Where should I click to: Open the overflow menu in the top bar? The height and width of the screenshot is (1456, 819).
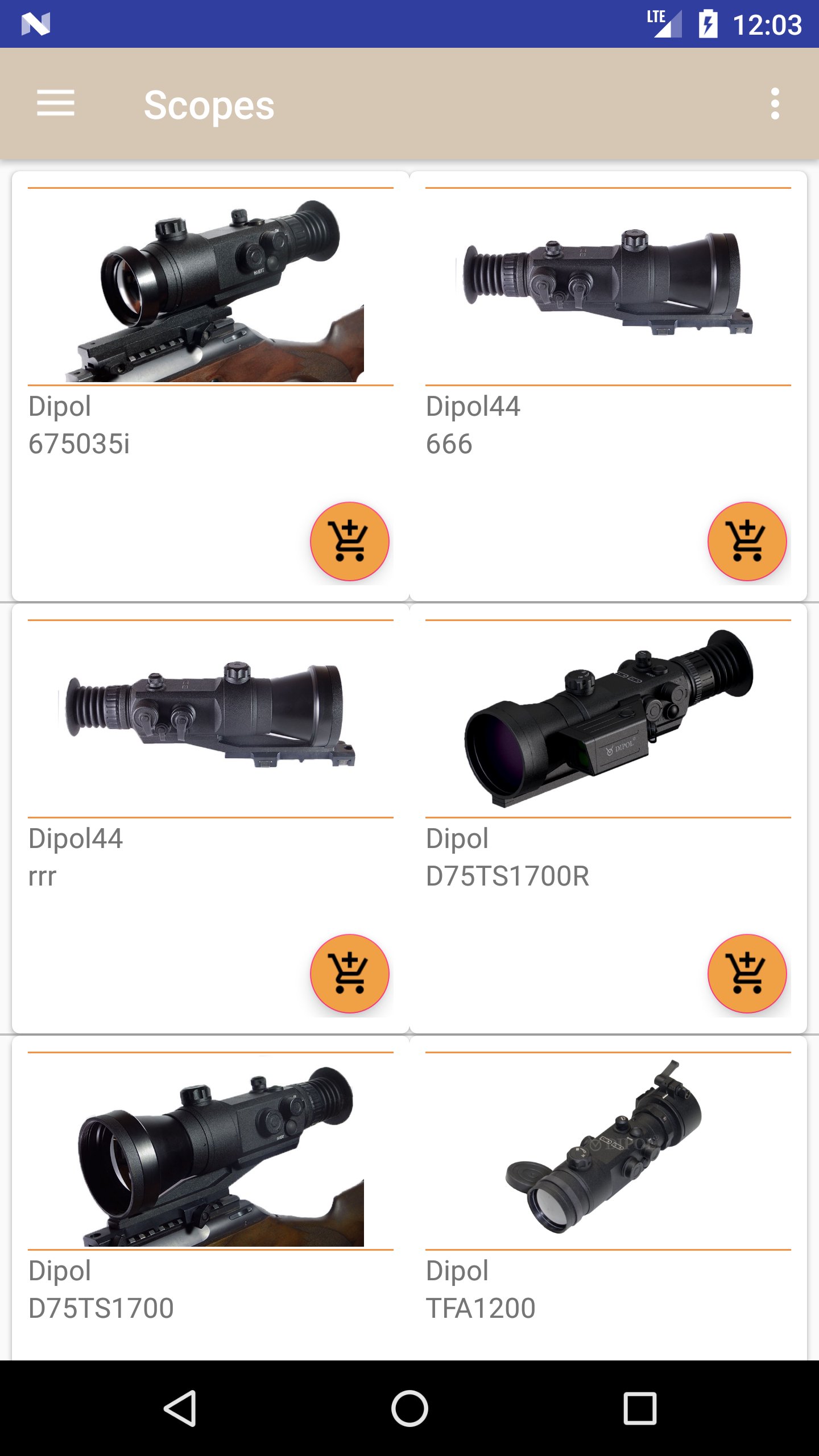tap(775, 104)
